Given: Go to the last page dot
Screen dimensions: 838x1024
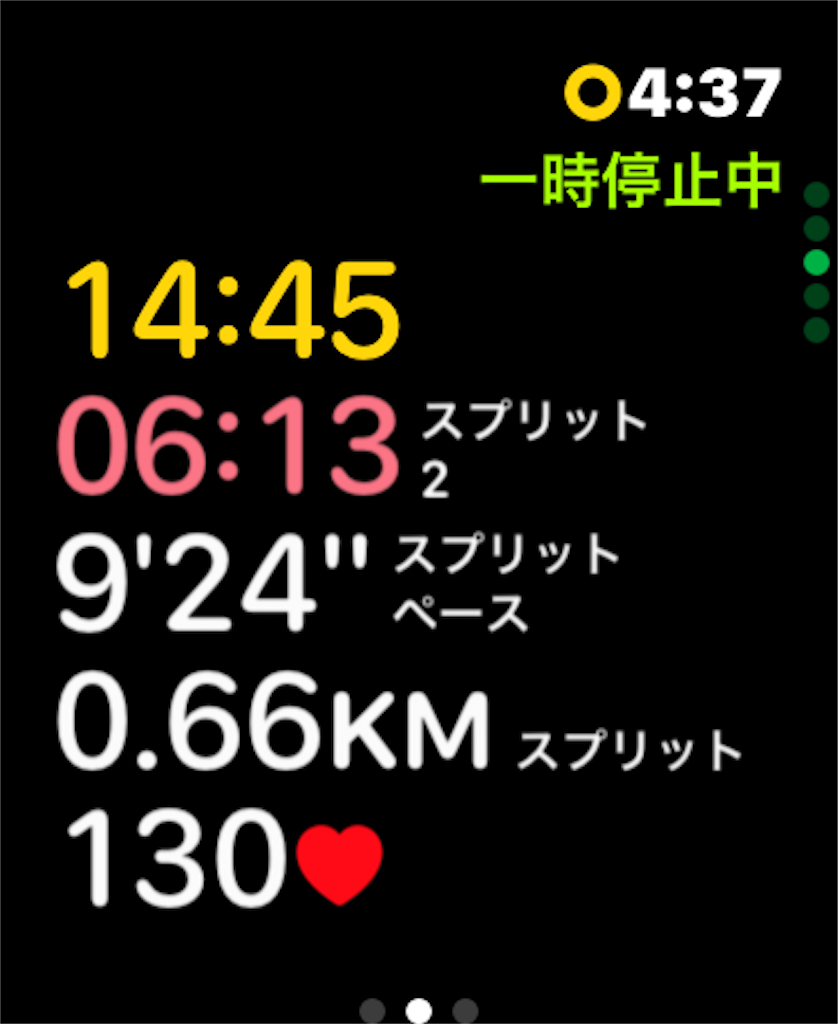Looking at the screenshot, I should coord(465,1010).
